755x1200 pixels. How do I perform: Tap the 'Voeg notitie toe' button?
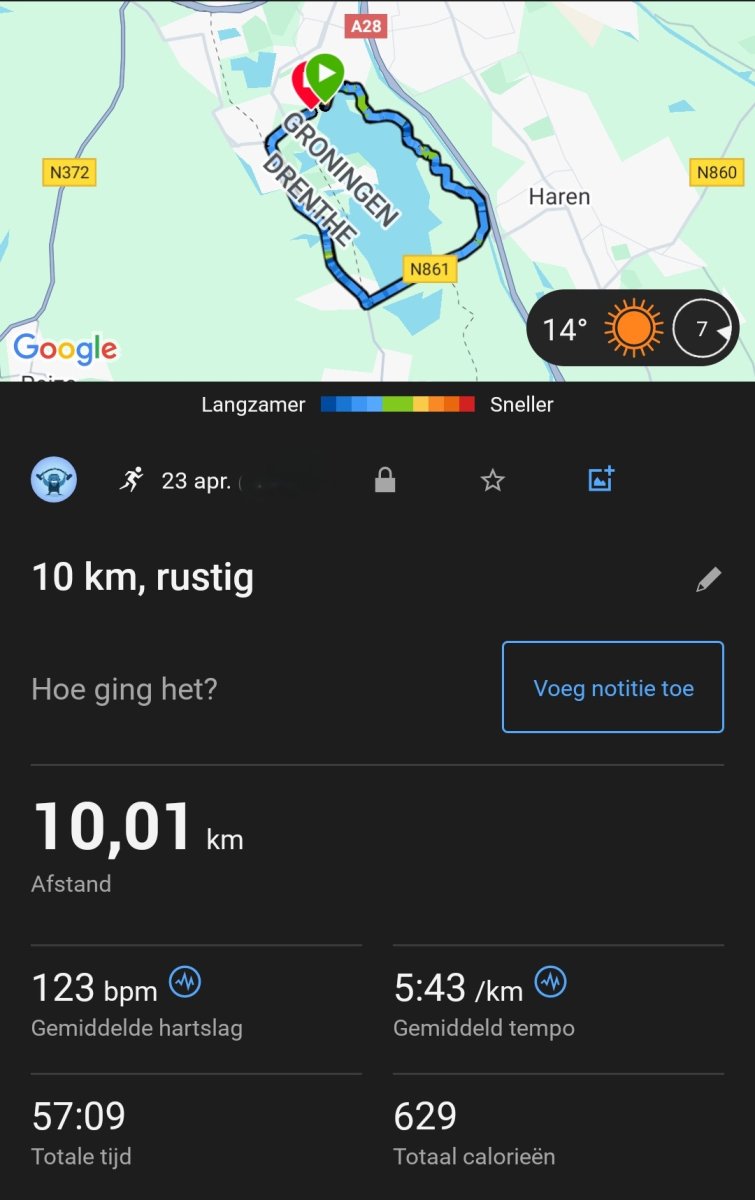pyautogui.click(x=612, y=687)
